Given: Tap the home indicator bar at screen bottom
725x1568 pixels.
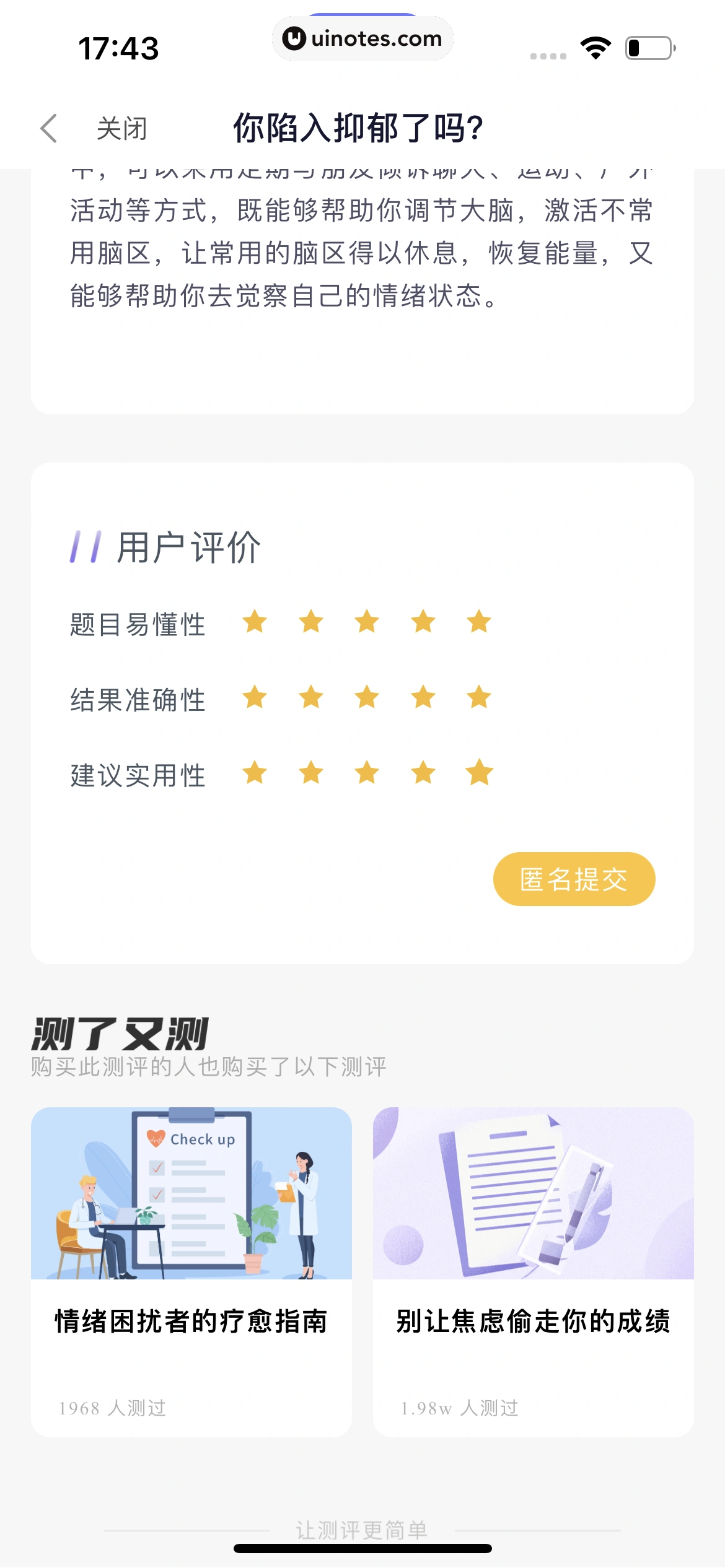Looking at the screenshot, I should tap(362, 1548).
